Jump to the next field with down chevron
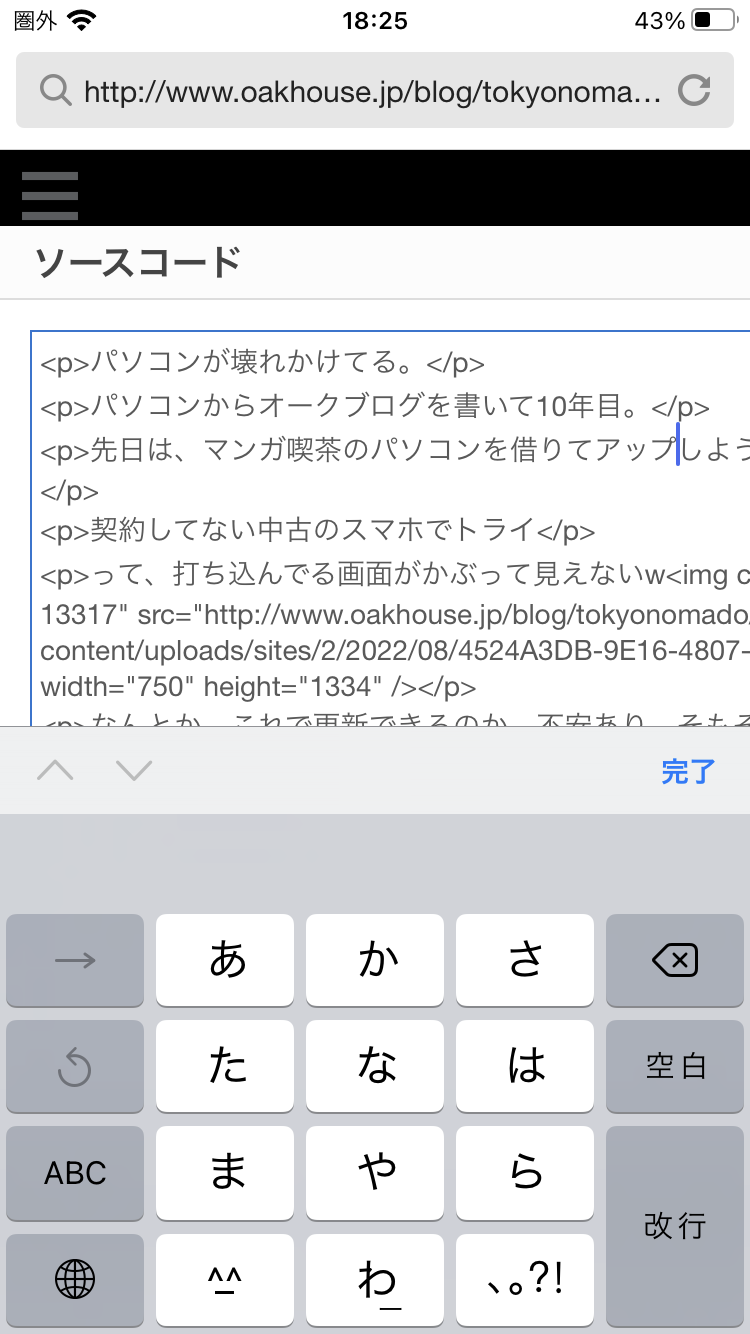 click(133, 771)
